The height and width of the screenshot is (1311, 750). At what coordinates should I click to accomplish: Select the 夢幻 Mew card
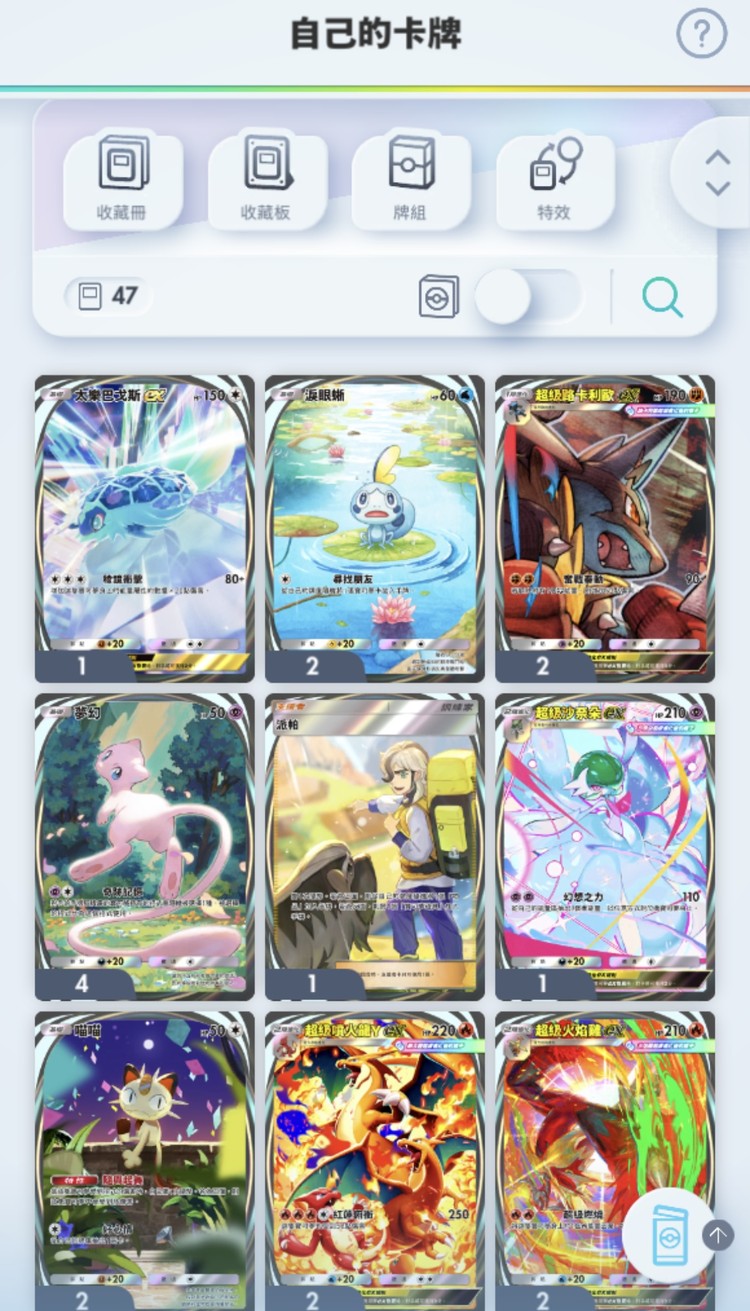click(145, 847)
